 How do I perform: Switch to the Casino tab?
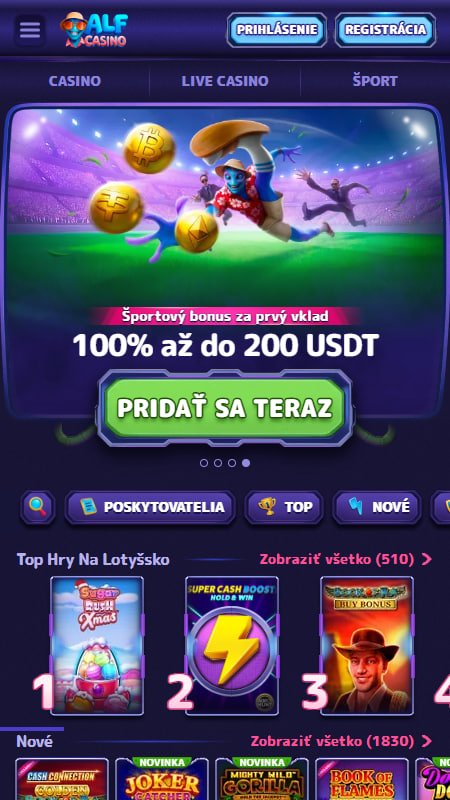click(x=74, y=81)
